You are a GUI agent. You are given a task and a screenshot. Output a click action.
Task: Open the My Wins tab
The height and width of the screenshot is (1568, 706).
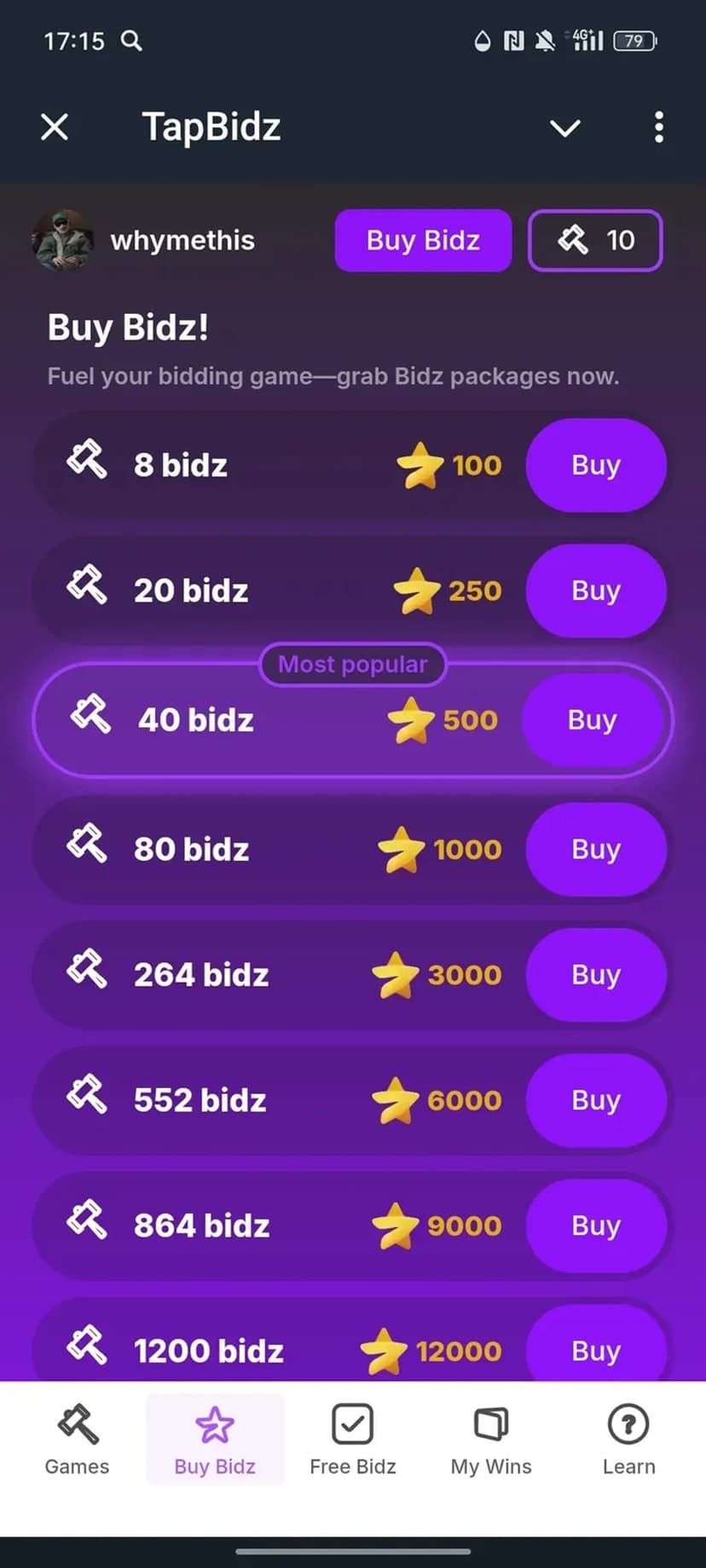click(x=491, y=1440)
